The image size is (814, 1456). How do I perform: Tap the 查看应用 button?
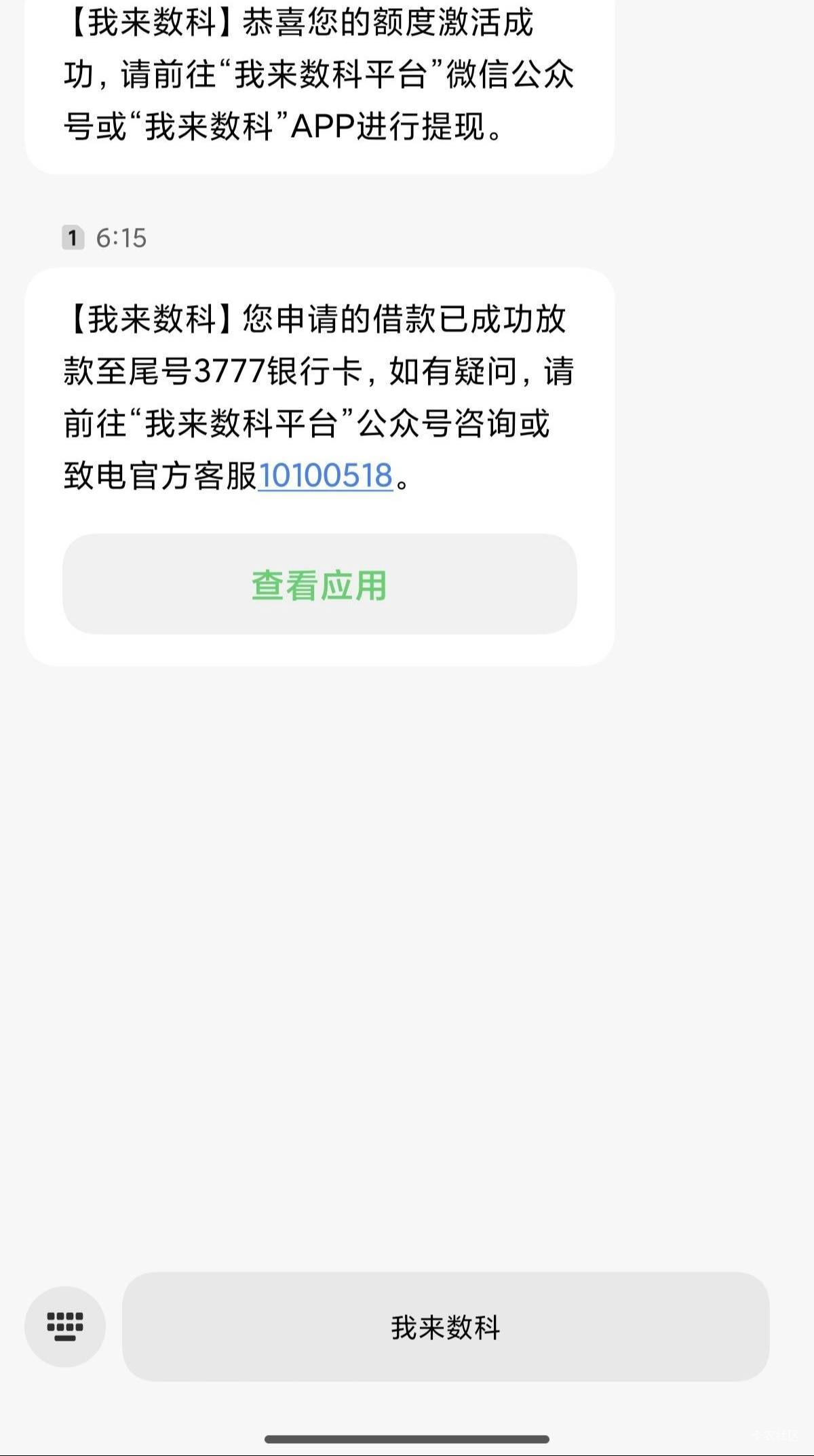tap(319, 584)
